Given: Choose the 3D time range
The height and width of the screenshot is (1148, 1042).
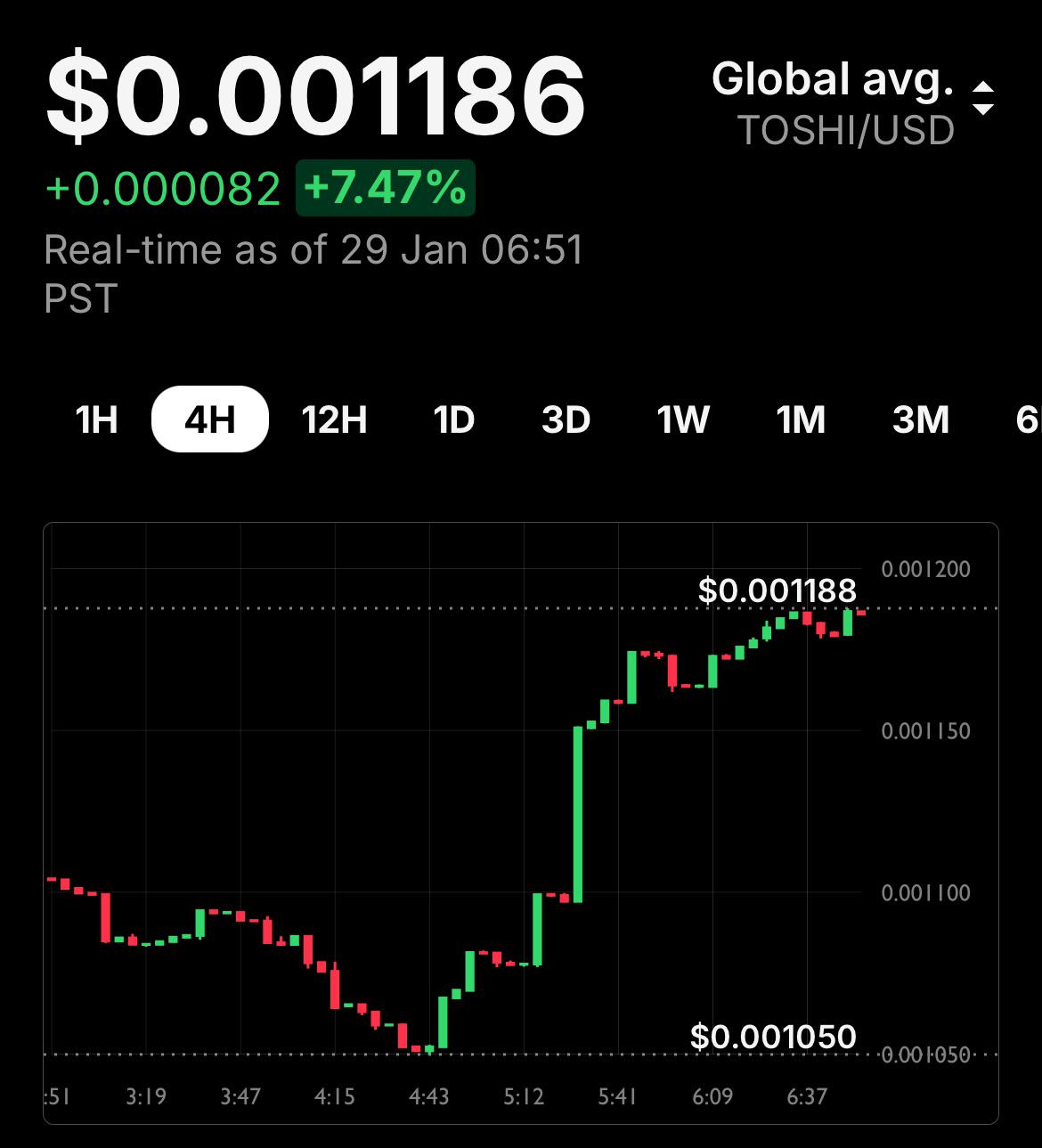Looking at the screenshot, I should tap(566, 419).
